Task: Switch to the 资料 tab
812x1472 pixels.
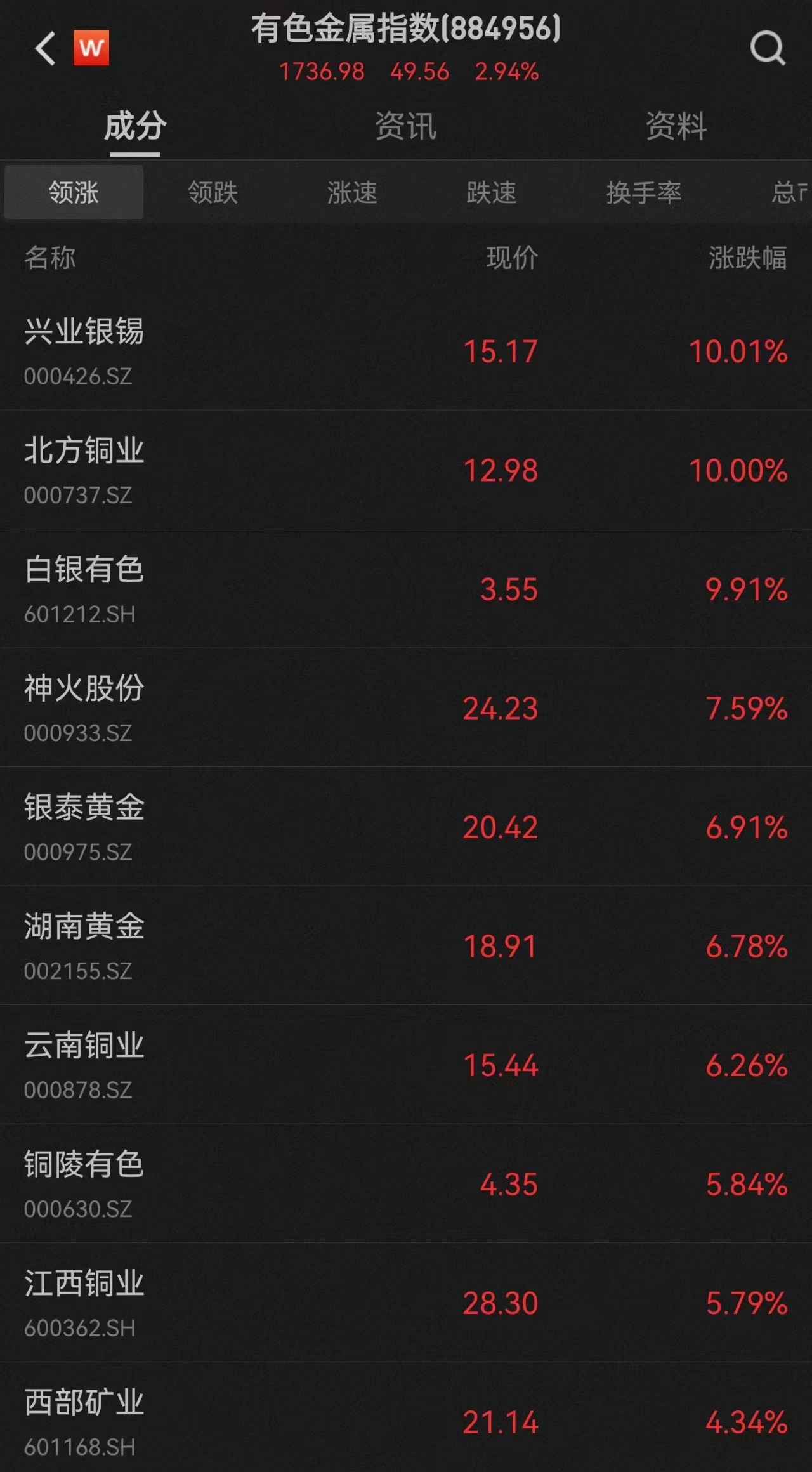Action: [676, 126]
